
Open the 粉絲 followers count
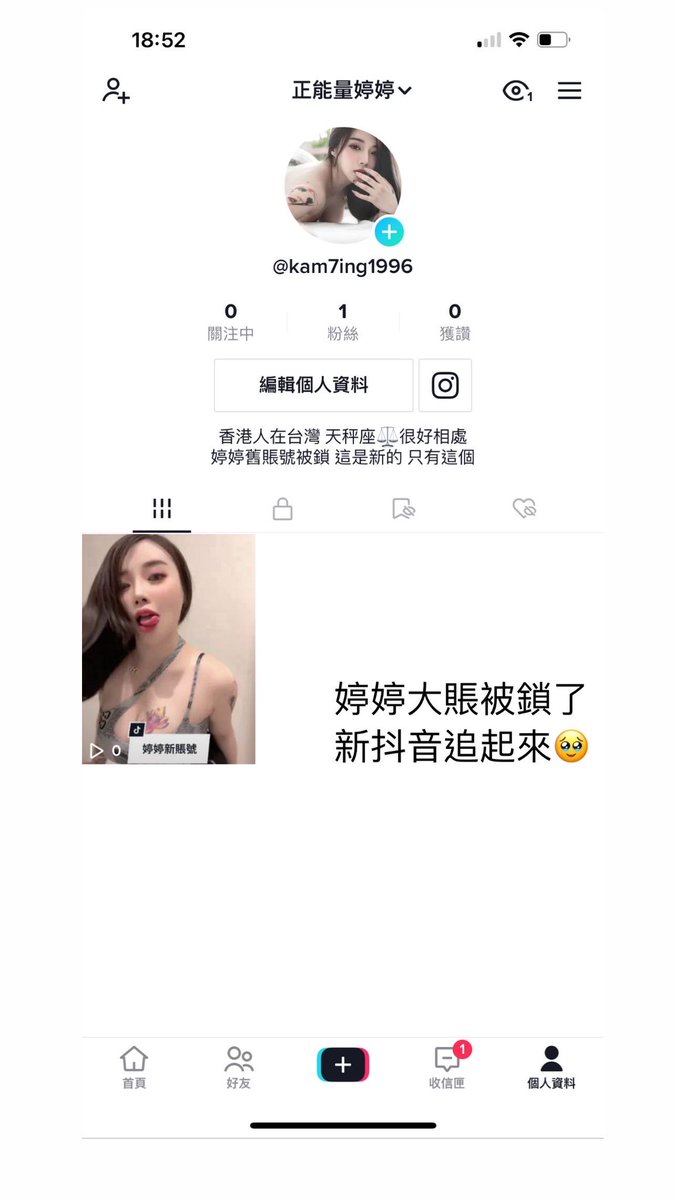coord(343,322)
